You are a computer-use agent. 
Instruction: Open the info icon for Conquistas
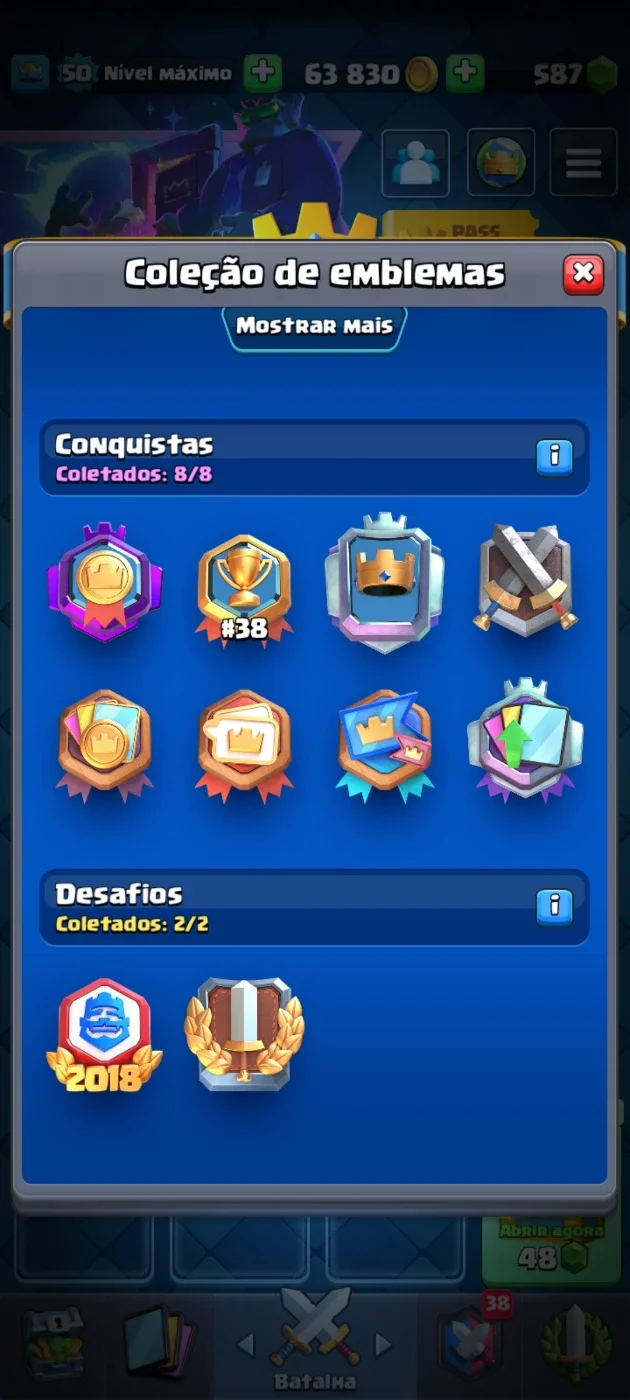click(x=553, y=457)
